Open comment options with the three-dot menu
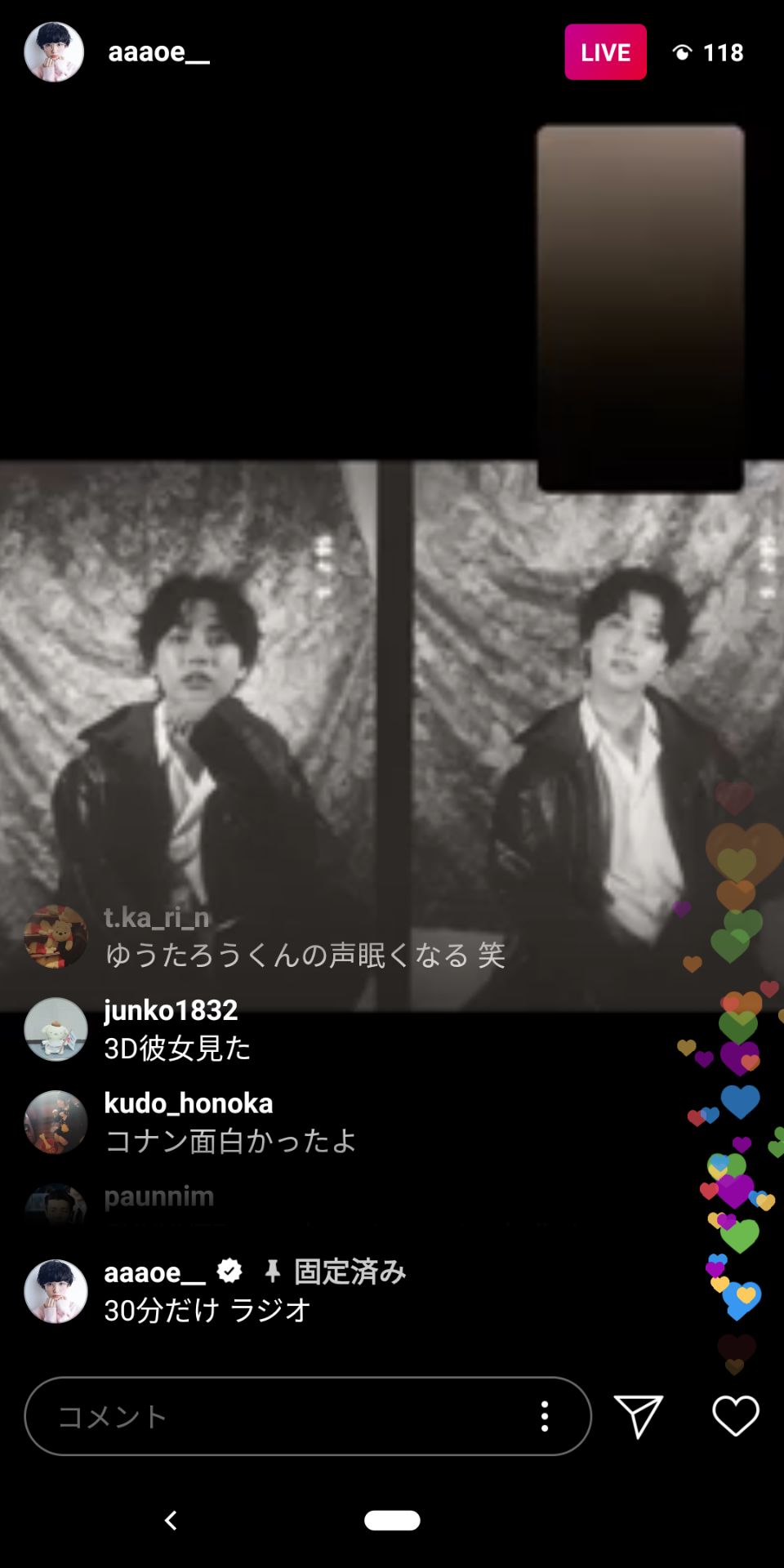The image size is (784, 1568). click(545, 1417)
